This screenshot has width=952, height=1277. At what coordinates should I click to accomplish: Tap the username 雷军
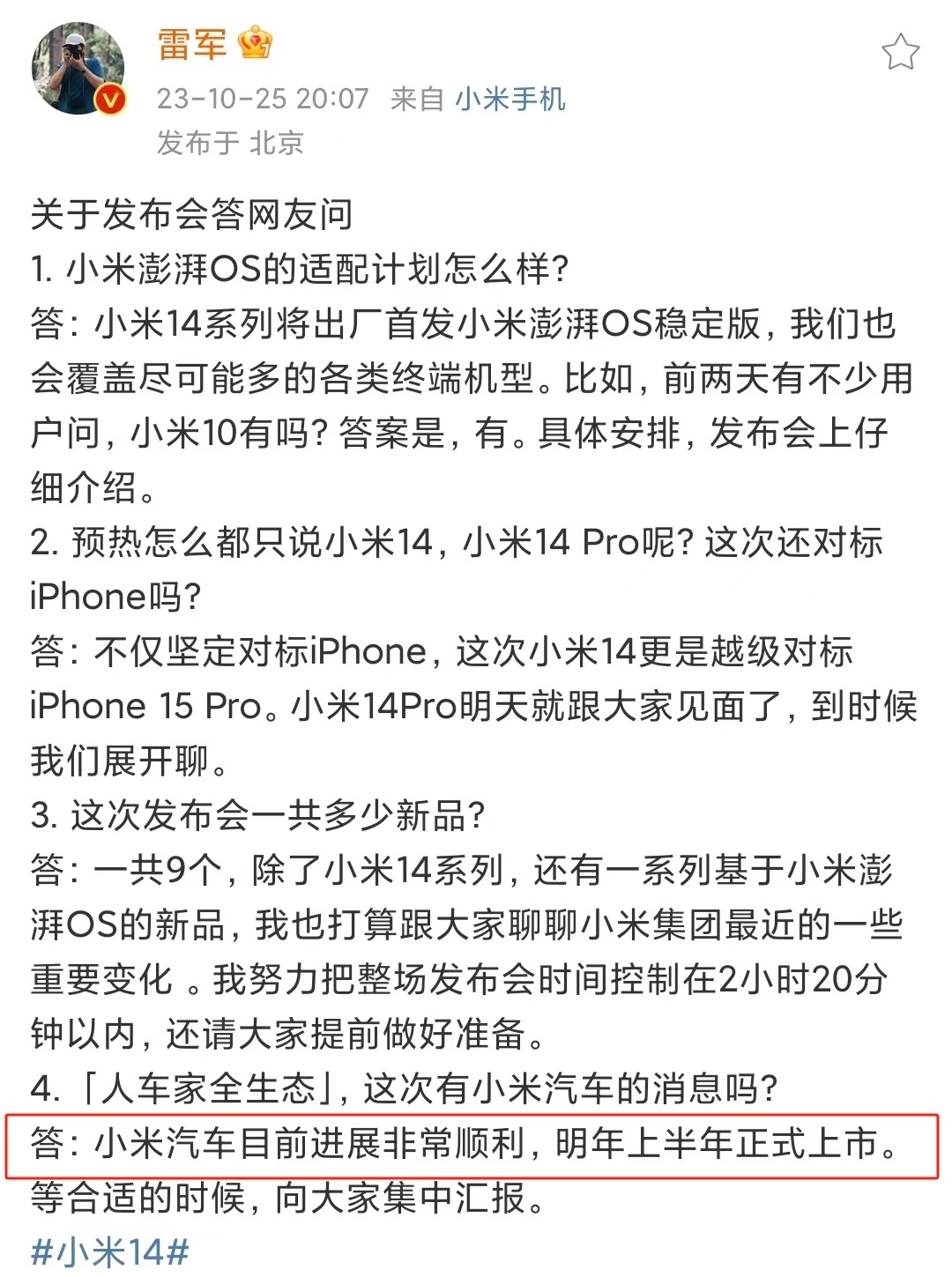(x=191, y=43)
